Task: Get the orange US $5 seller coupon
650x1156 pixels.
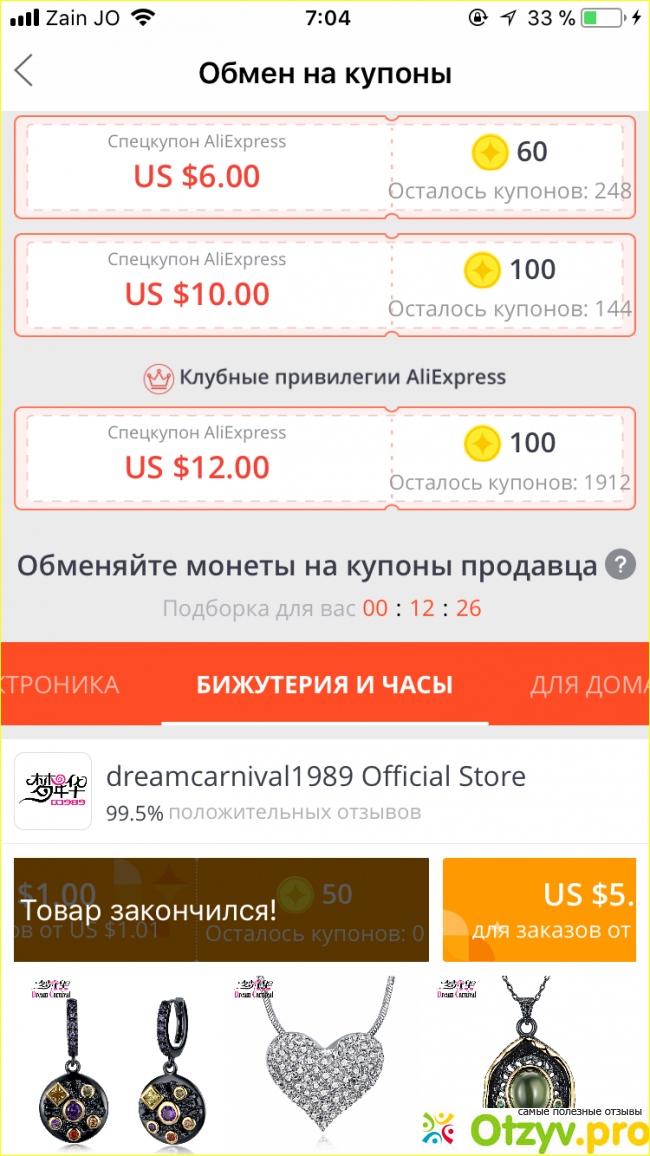Action: coord(539,910)
